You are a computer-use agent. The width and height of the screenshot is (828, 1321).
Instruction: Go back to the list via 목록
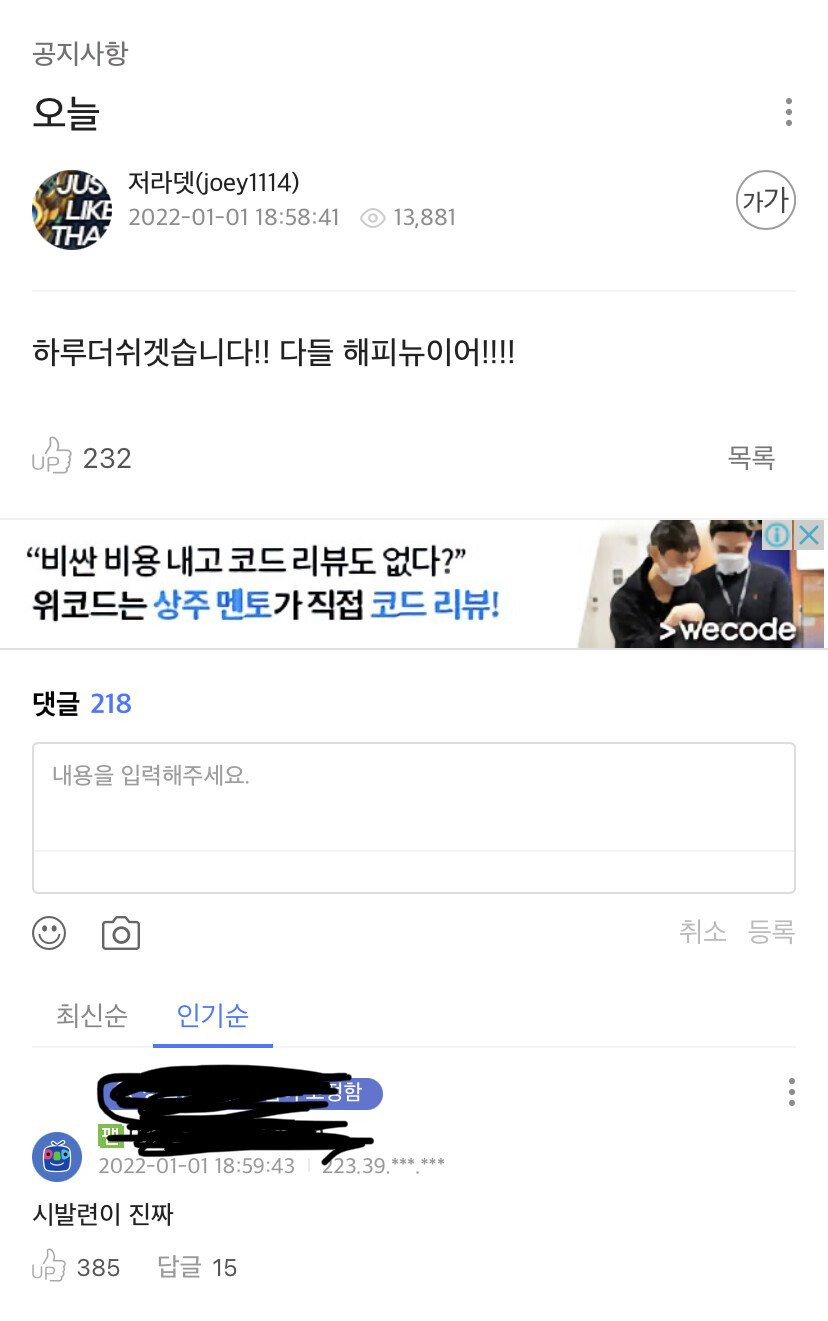coord(751,458)
